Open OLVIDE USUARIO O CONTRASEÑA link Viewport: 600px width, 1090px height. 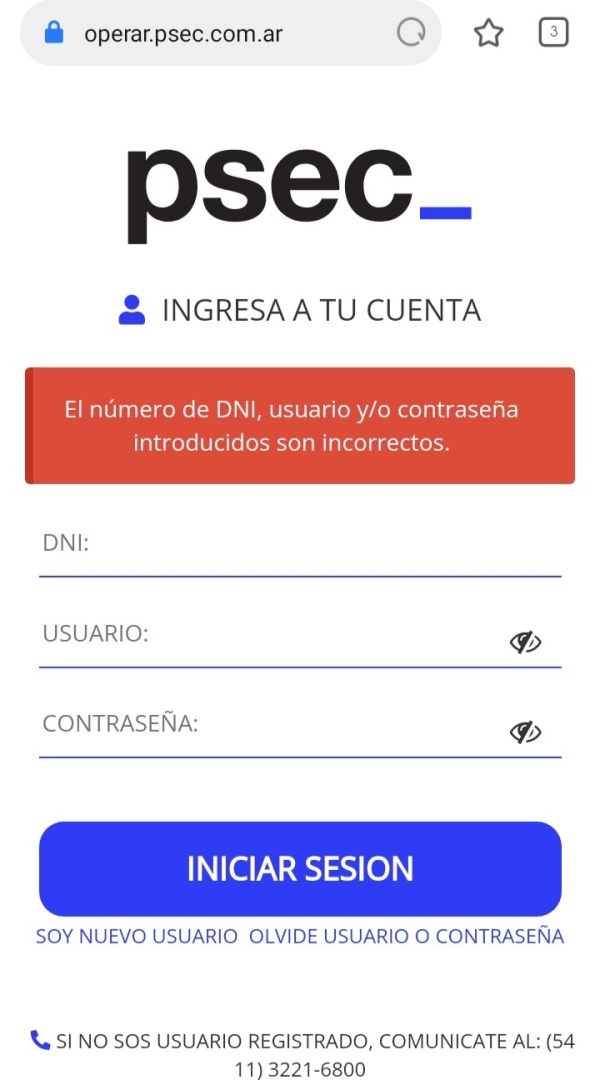click(406, 936)
